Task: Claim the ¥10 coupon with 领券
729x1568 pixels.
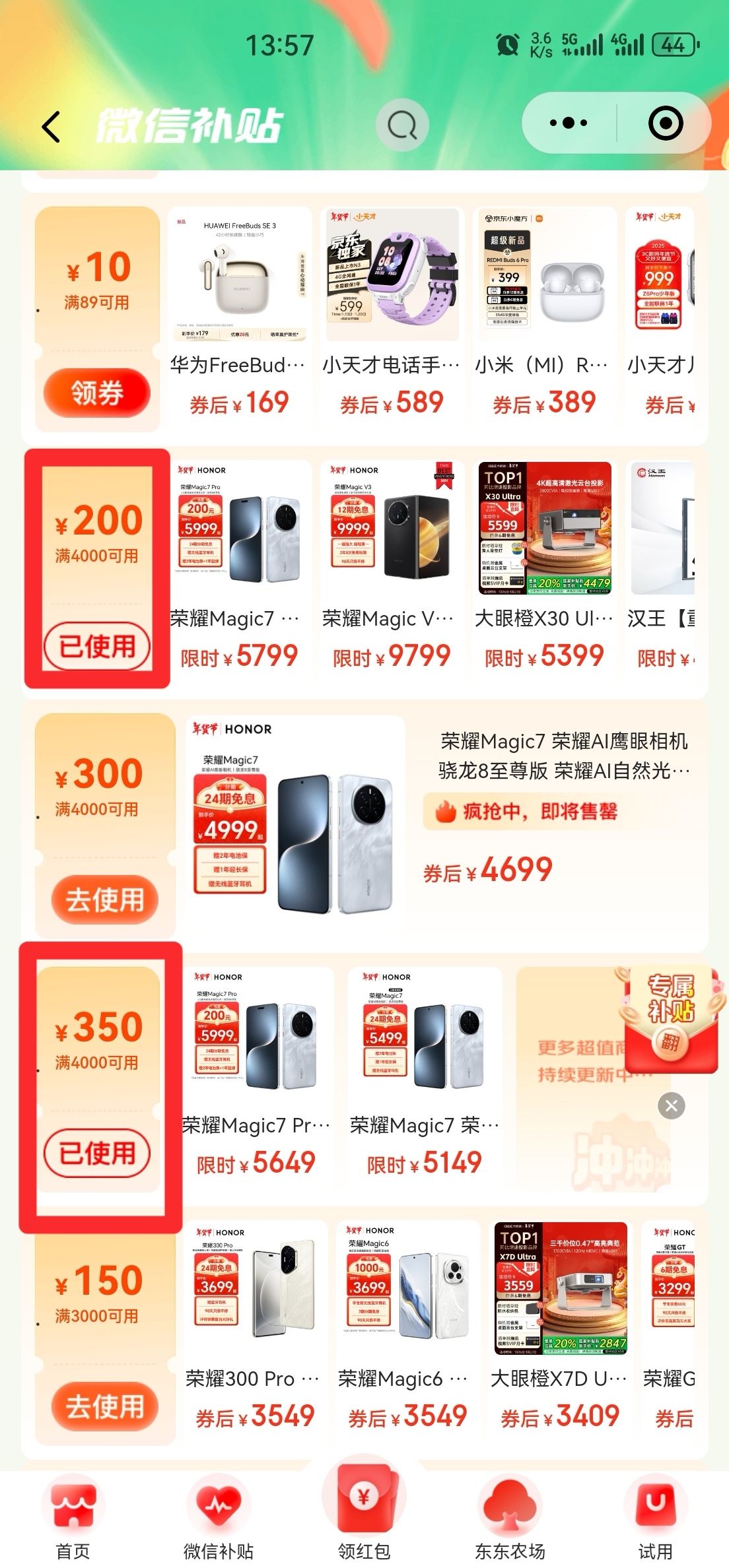Action: pyautogui.click(x=97, y=393)
